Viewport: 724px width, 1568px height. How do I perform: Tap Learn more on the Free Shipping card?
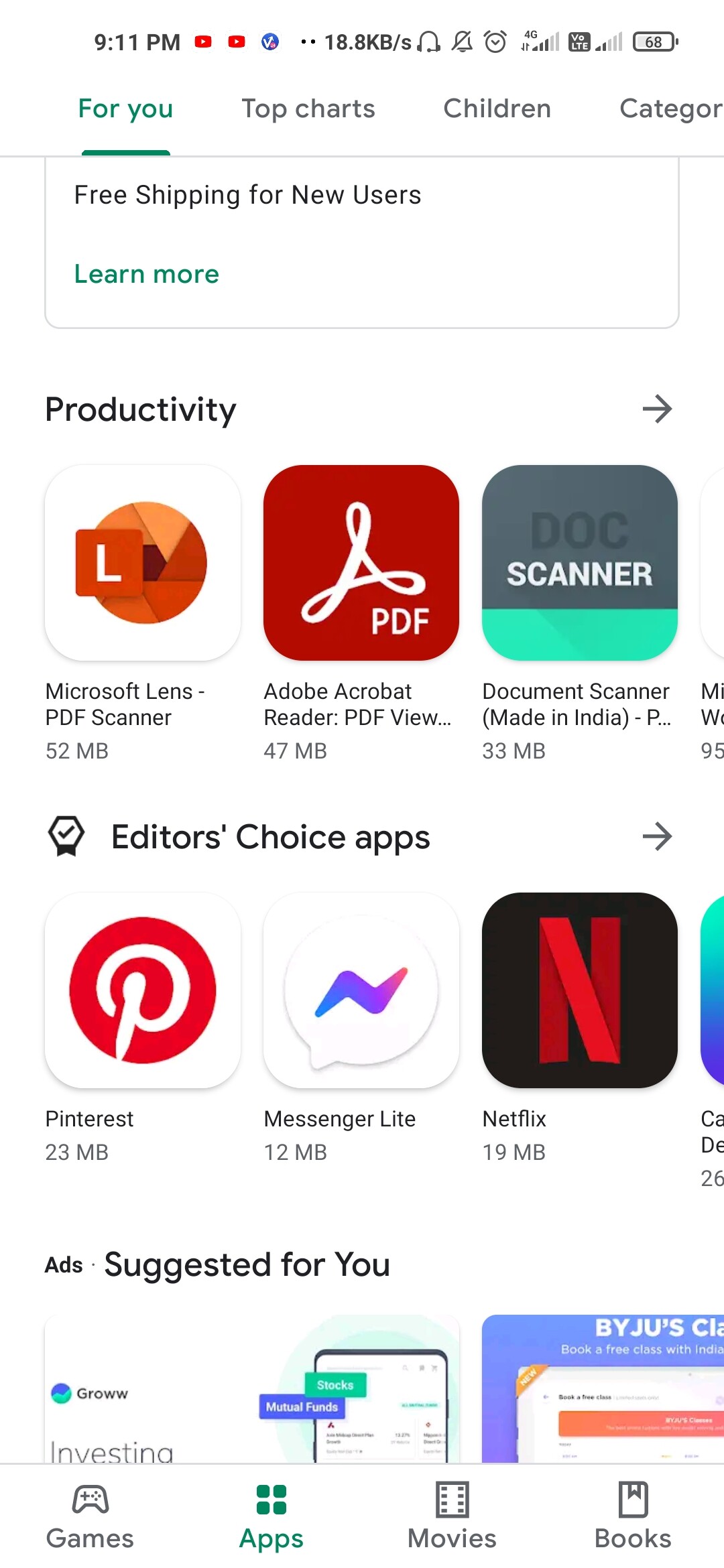click(x=146, y=274)
